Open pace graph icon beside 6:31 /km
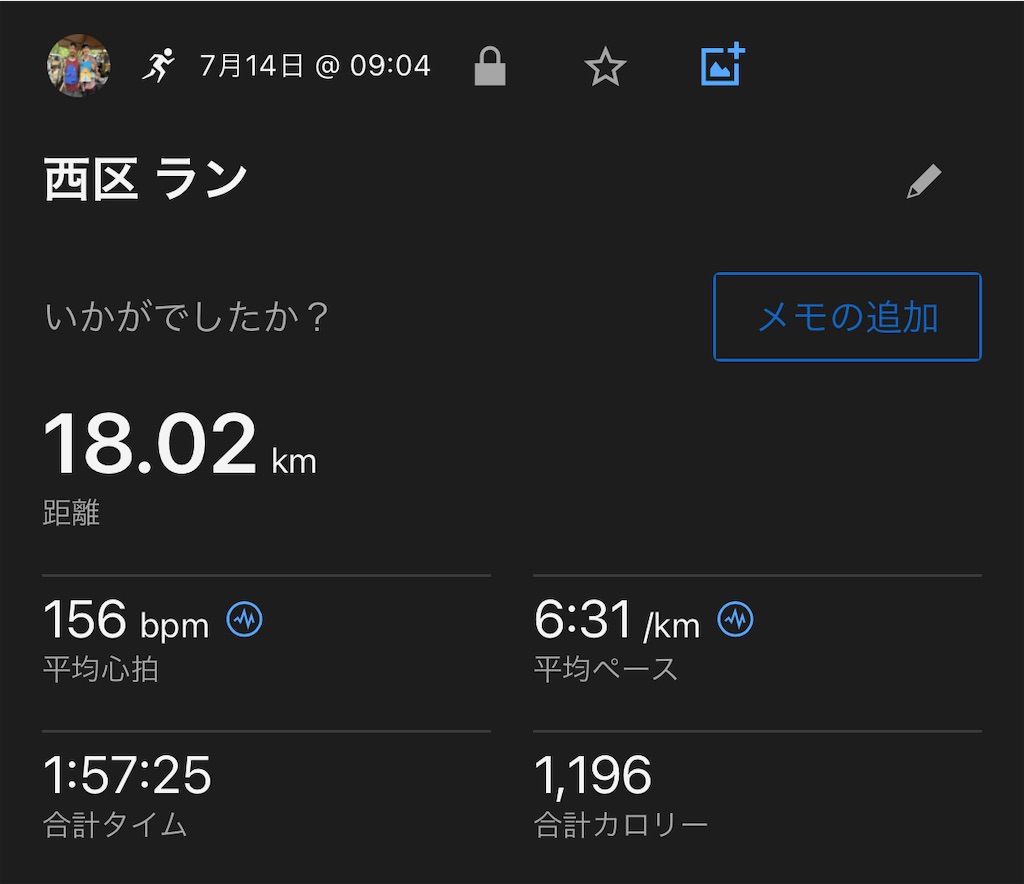Screen dimensions: 1024x884 [735, 619]
